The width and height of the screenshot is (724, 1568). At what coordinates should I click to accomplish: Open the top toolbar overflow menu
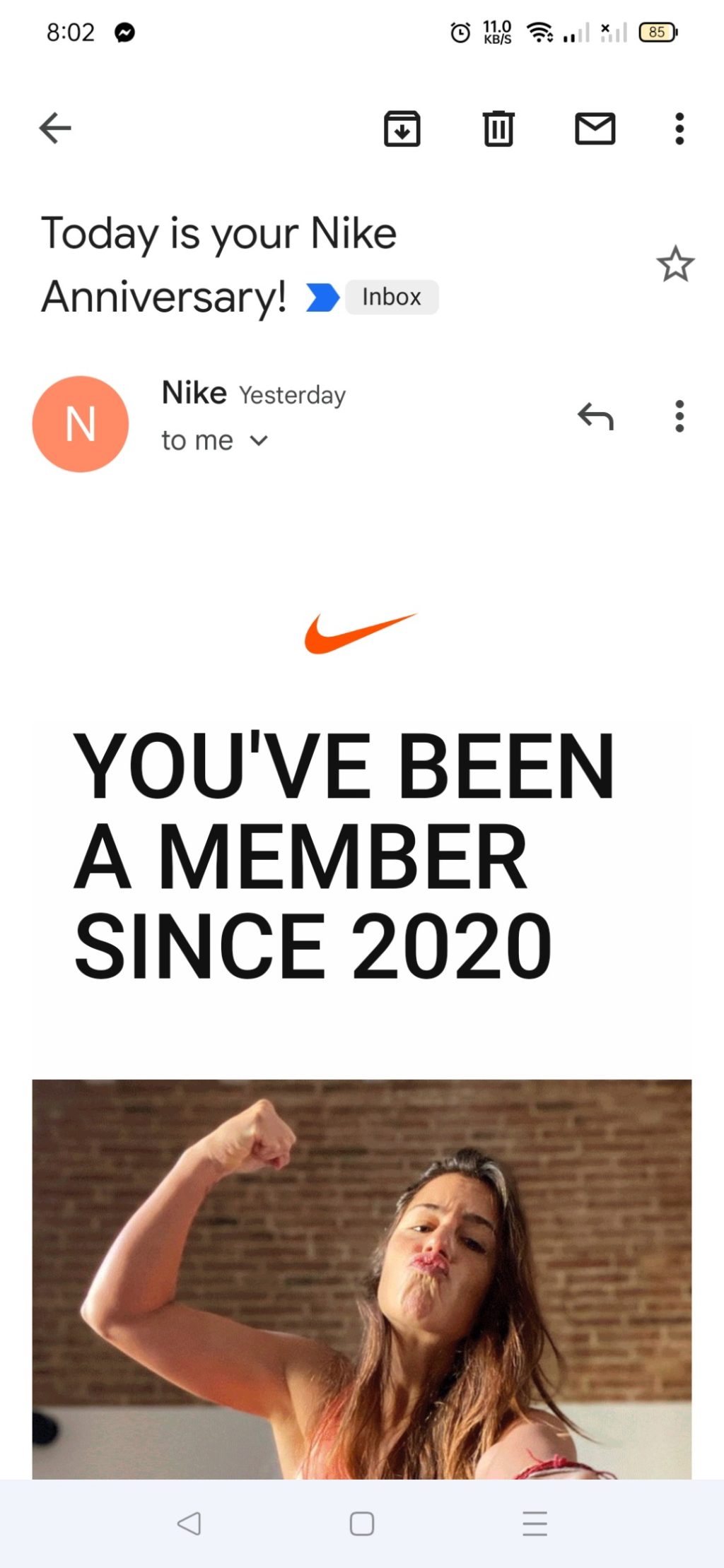pos(679,129)
